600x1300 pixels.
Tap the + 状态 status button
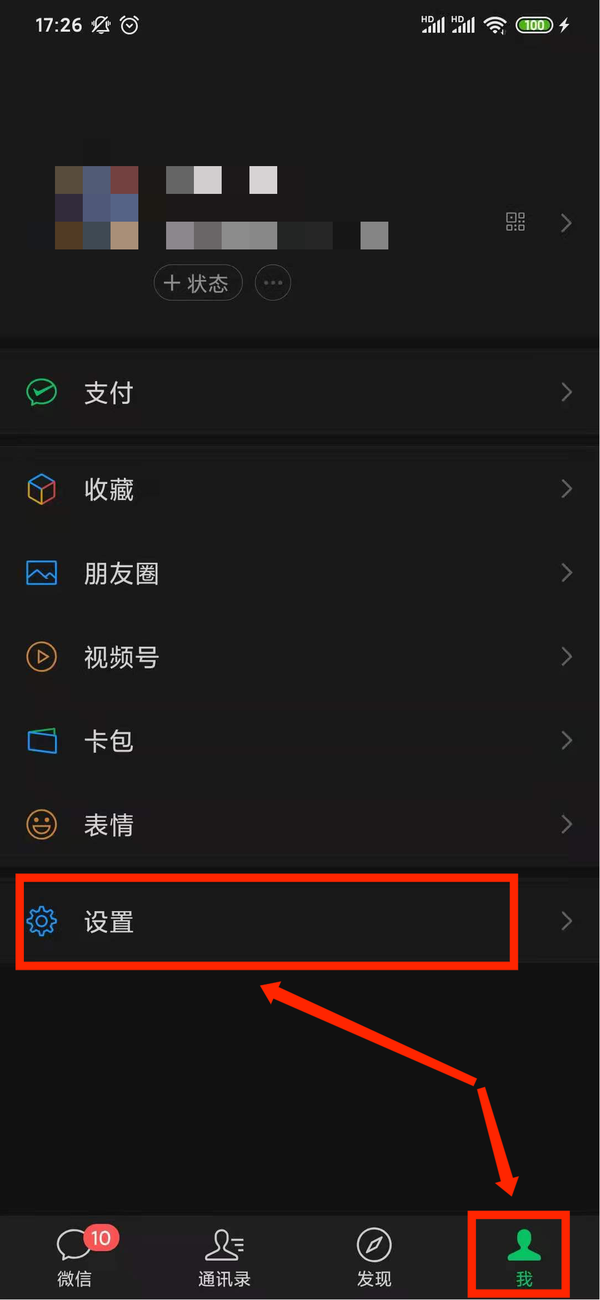197,284
